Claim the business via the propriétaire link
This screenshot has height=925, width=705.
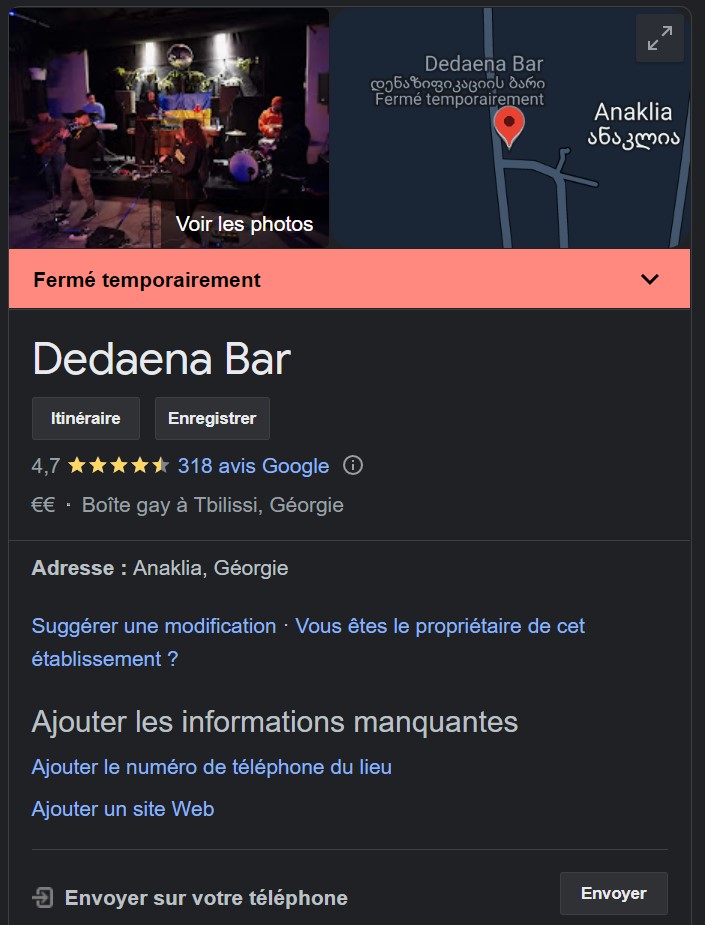(x=440, y=626)
